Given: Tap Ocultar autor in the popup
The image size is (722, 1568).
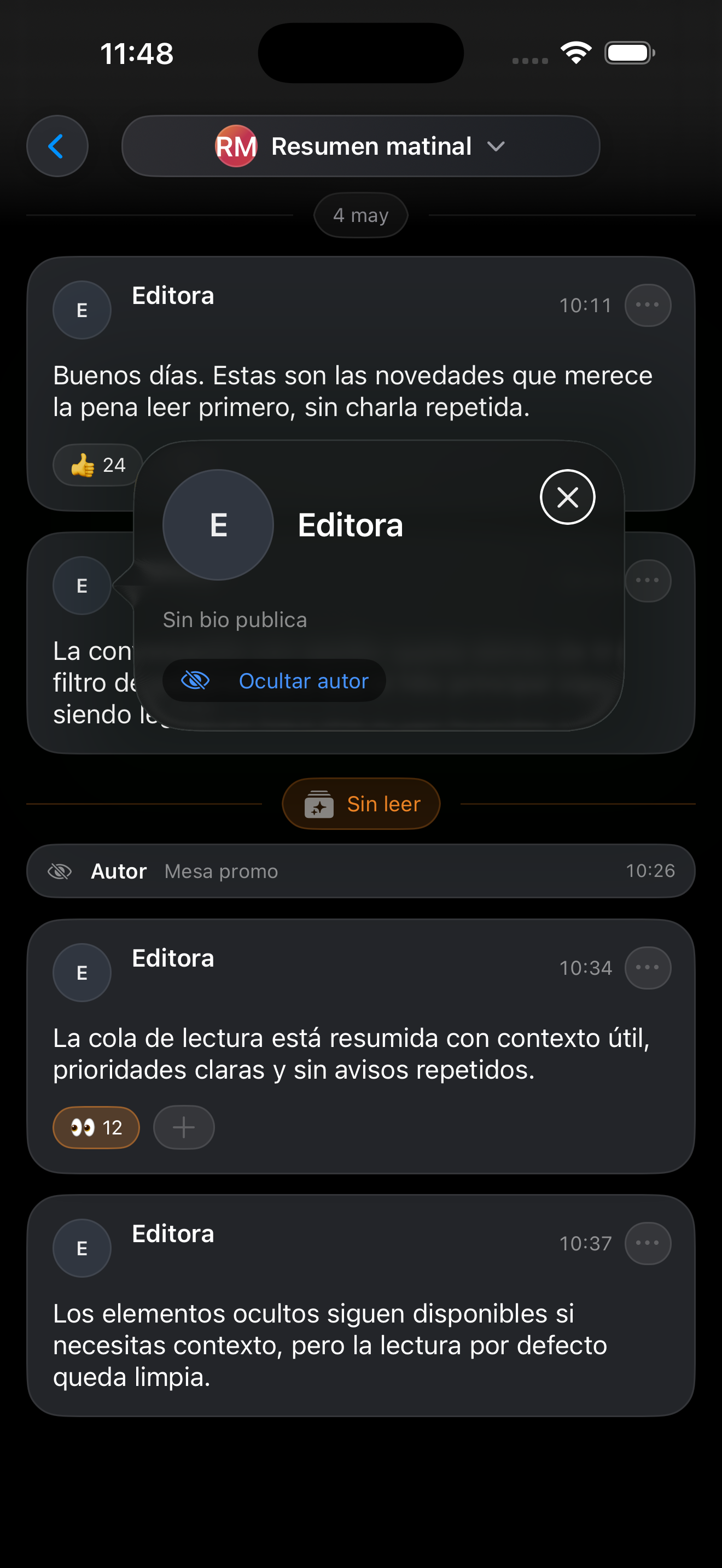Looking at the screenshot, I should (274, 681).
